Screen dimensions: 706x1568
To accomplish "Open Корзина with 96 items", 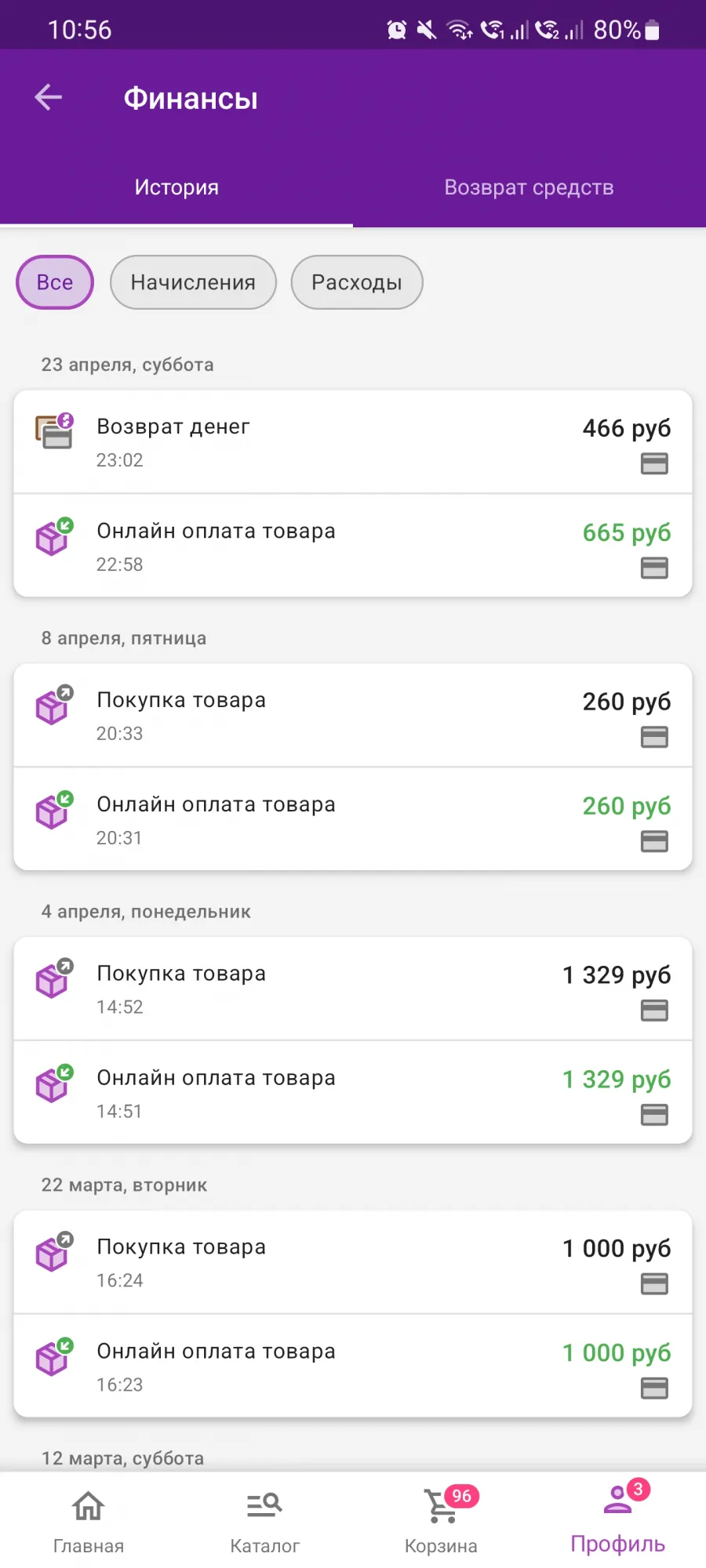I will point(441,1521).
